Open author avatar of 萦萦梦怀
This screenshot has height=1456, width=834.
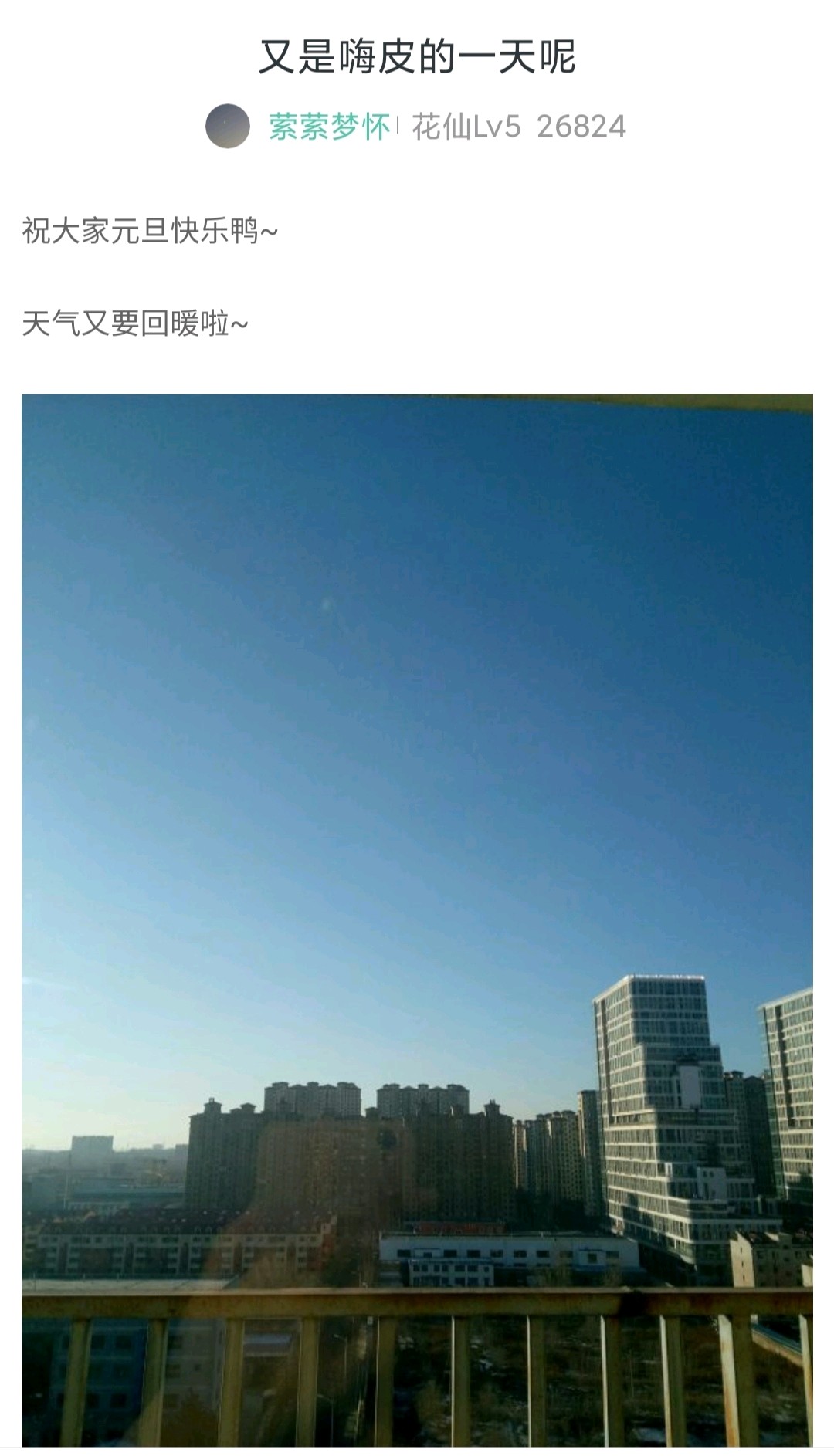pos(228,126)
